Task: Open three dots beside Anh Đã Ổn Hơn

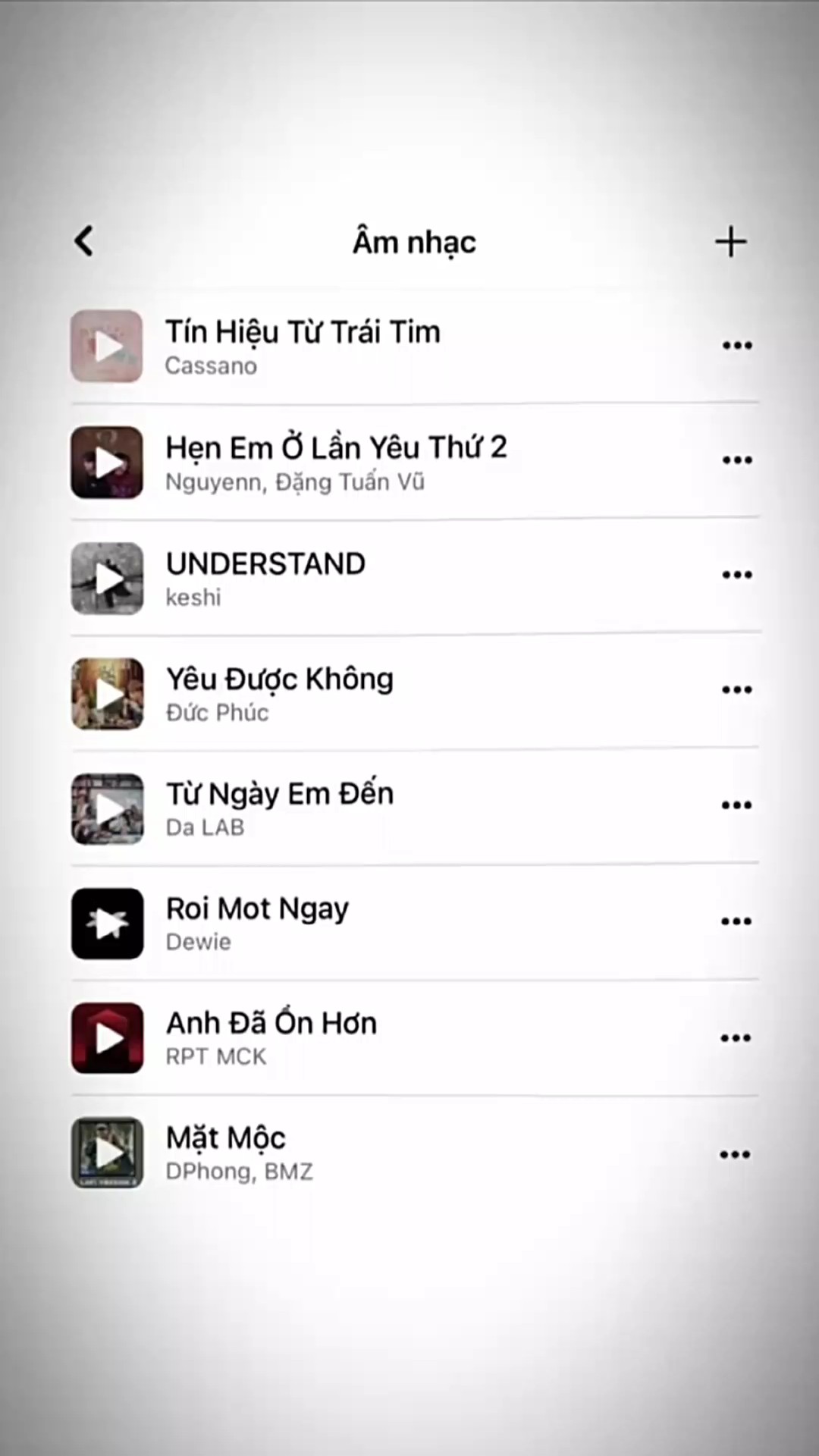Action: tap(736, 1038)
